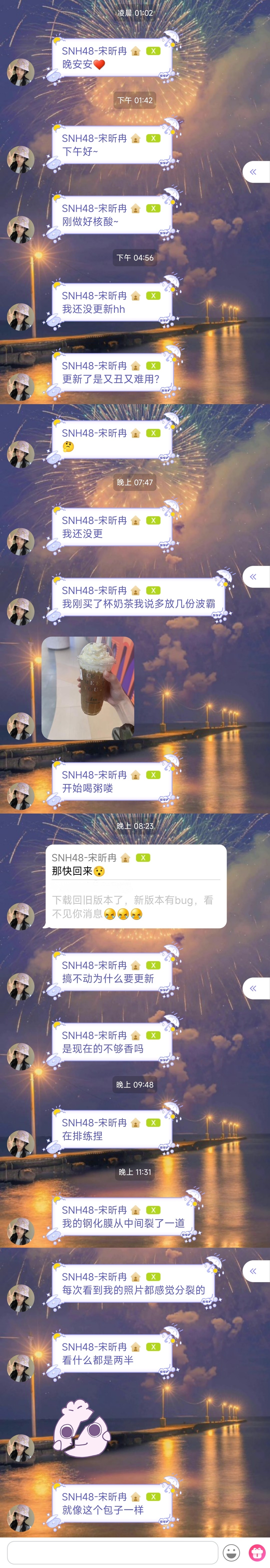Tap the message input field
This screenshot has width=270, height=1568.
[x=112, y=1551]
